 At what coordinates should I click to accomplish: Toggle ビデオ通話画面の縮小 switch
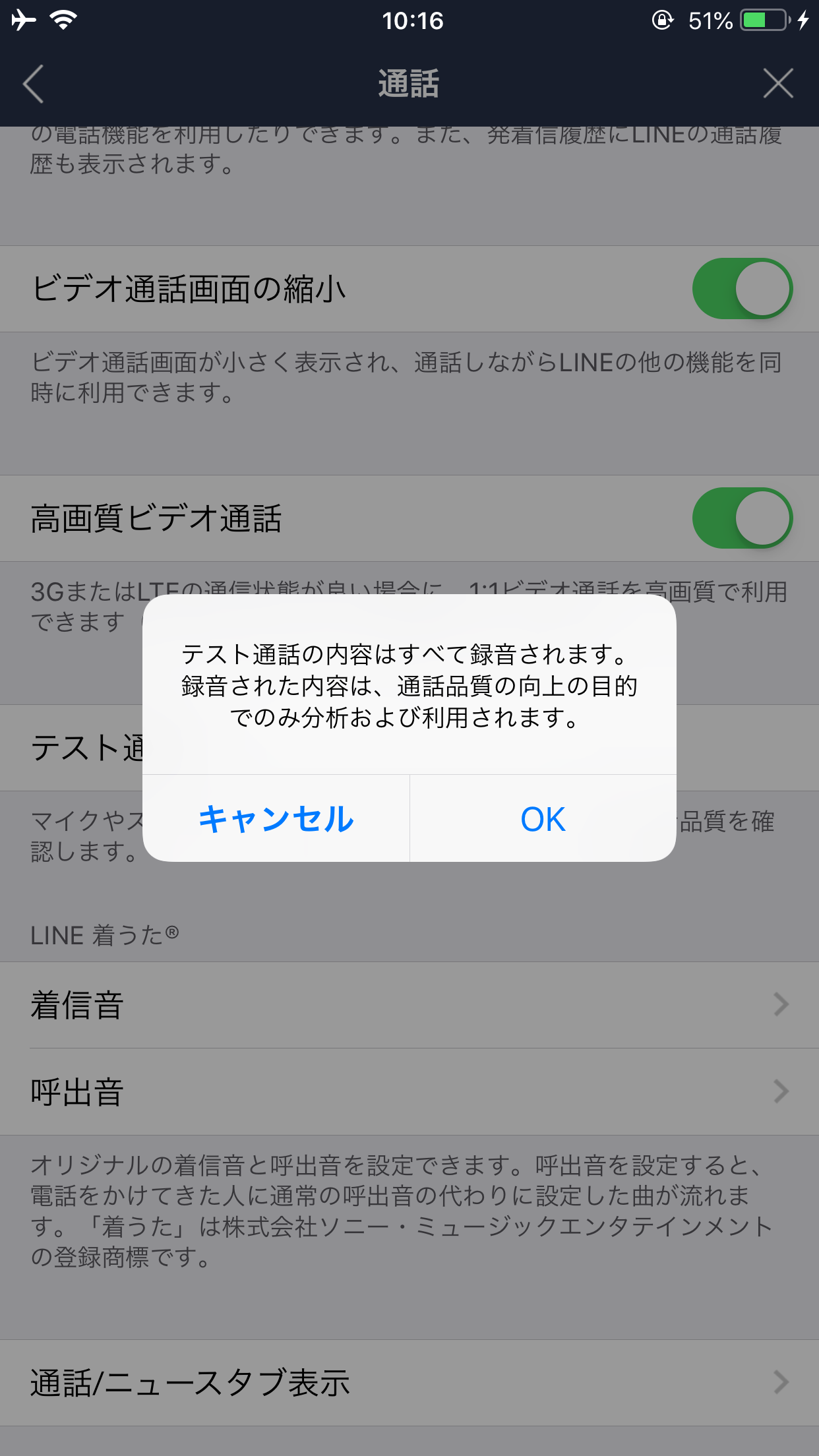point(742,289)
